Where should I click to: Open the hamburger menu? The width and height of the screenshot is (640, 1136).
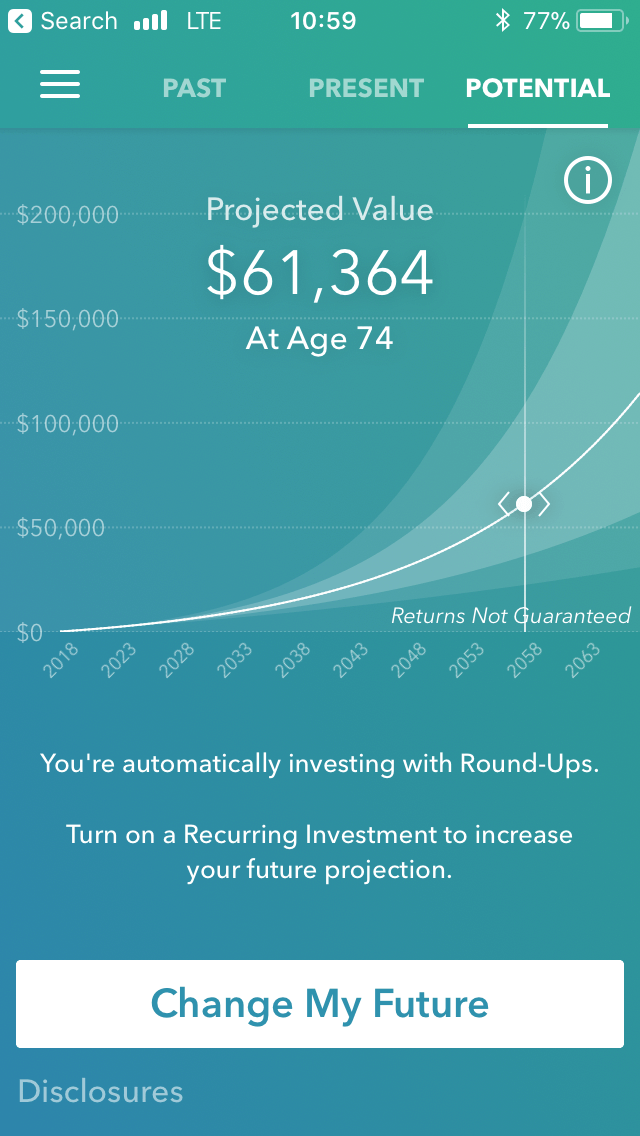click(59, 86)
